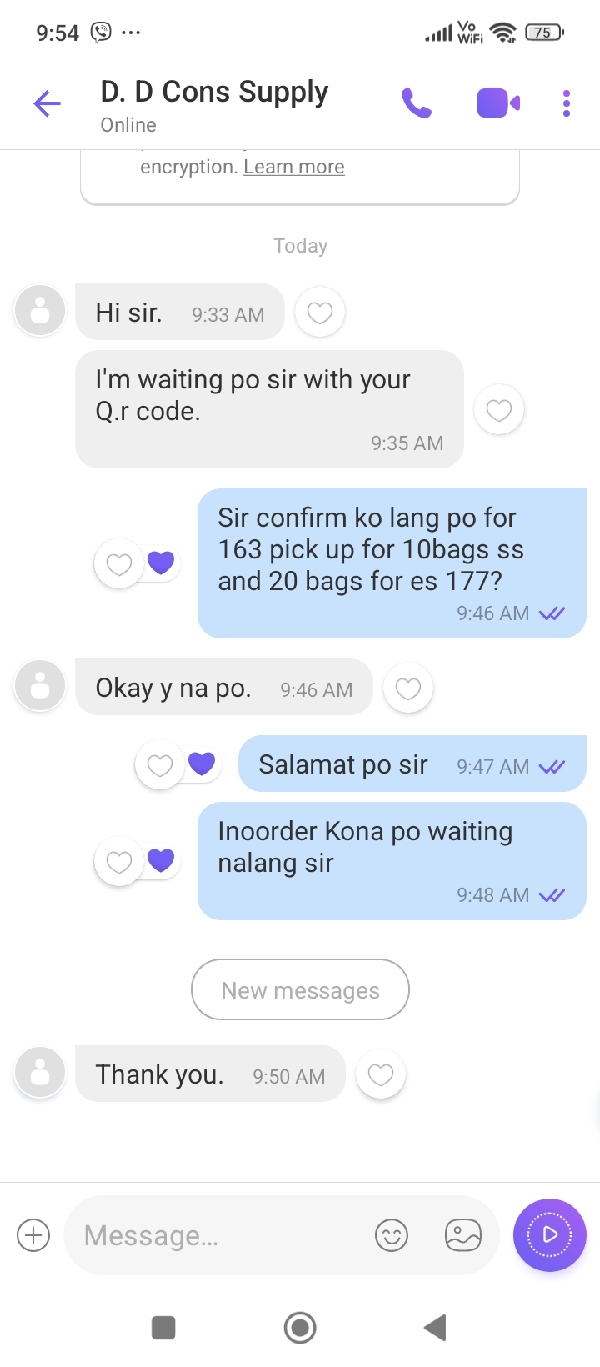Open the Learn more encryption link
The height and width of the screenshot is (1367, 600).
tap(294, 167)
